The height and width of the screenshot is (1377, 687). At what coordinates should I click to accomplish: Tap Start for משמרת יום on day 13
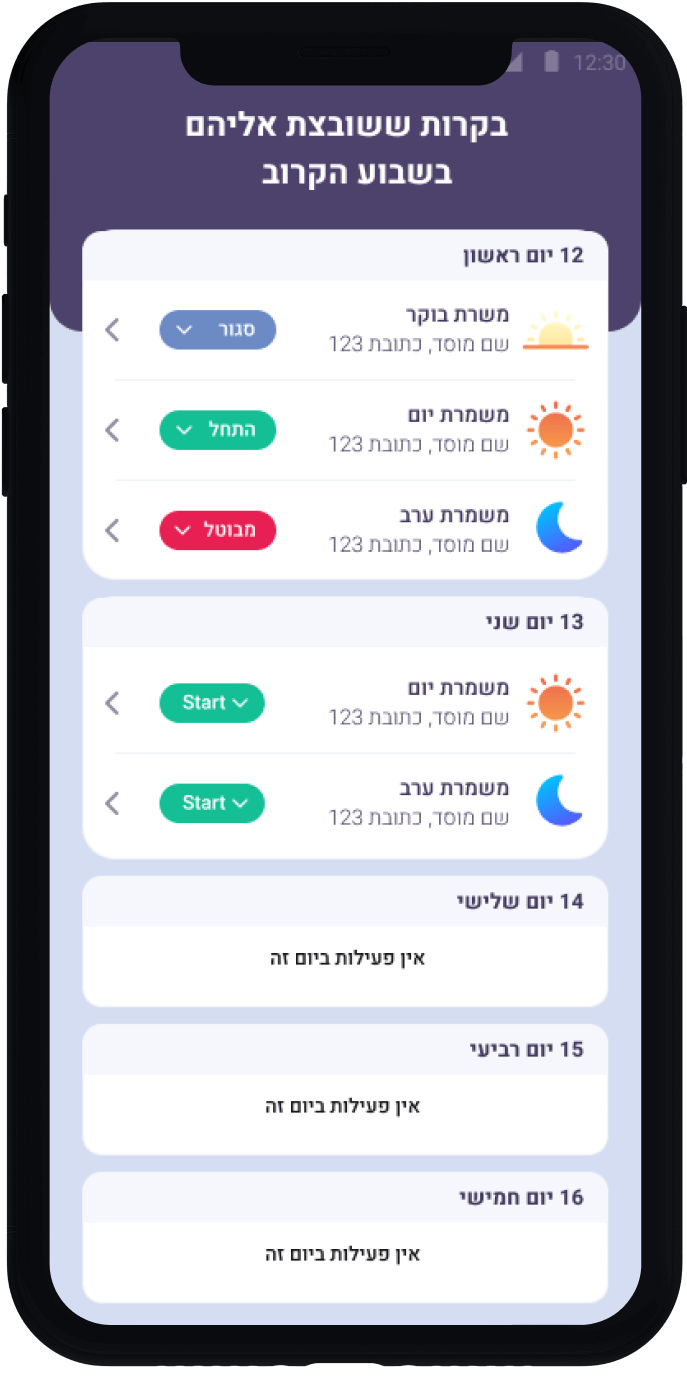click(x=212, y=703)
